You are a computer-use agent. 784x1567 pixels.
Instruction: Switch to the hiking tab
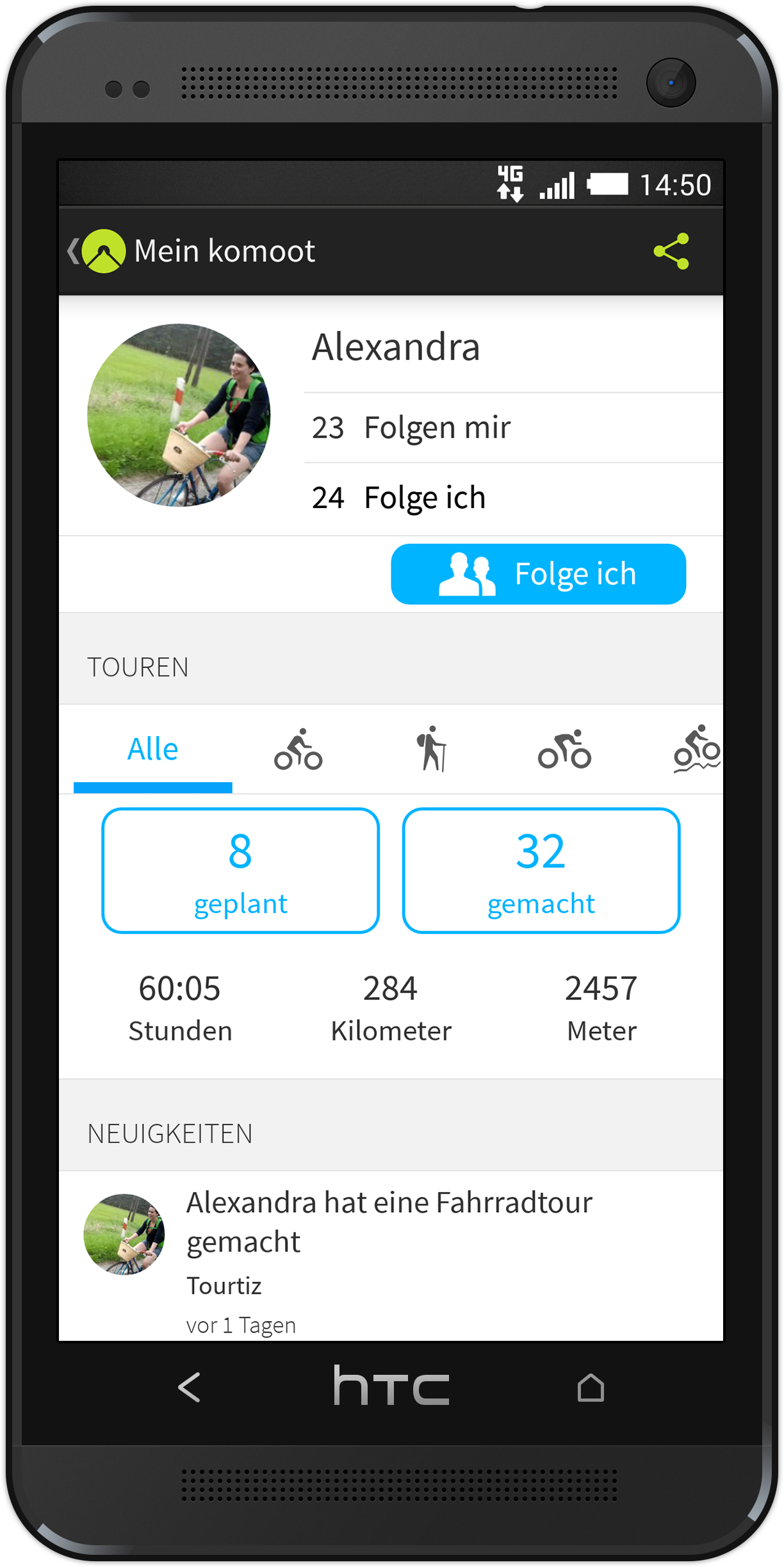pyautogui.click(x=432, y=749)
